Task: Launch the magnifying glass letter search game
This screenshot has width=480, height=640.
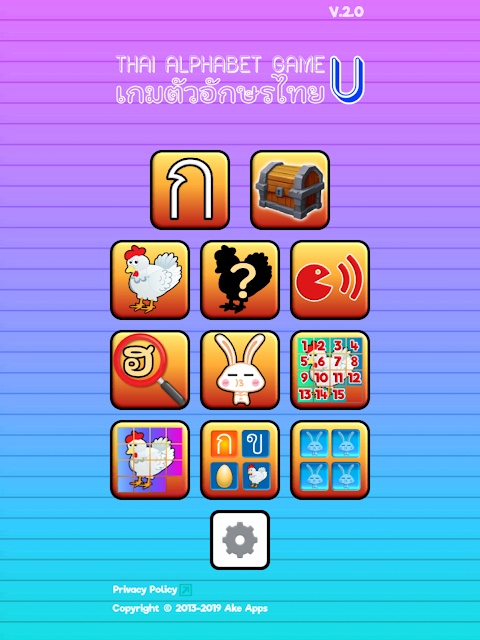Action: pyautogui.click(x=150, y=370)
